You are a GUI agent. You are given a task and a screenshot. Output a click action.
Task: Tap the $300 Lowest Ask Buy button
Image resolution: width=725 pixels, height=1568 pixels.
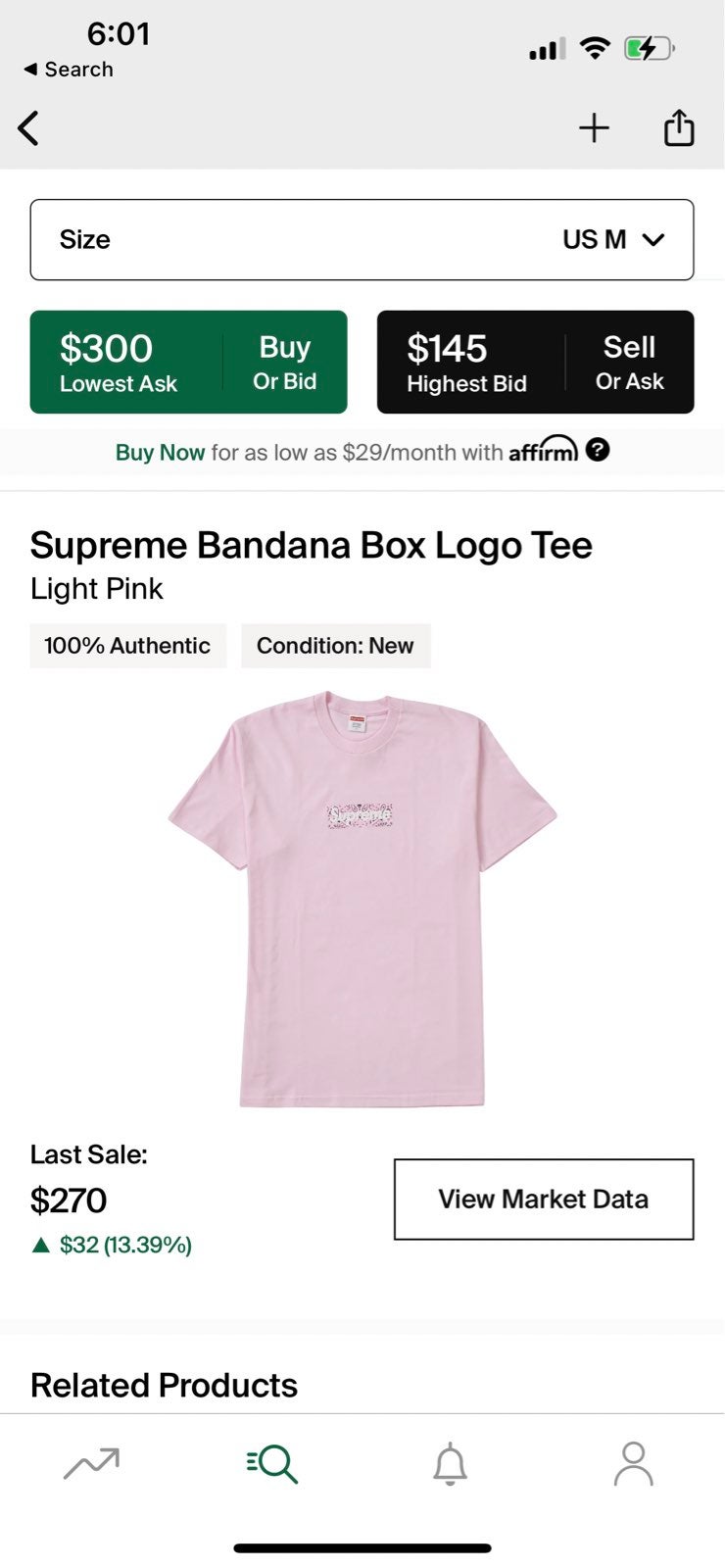point(188,362)
